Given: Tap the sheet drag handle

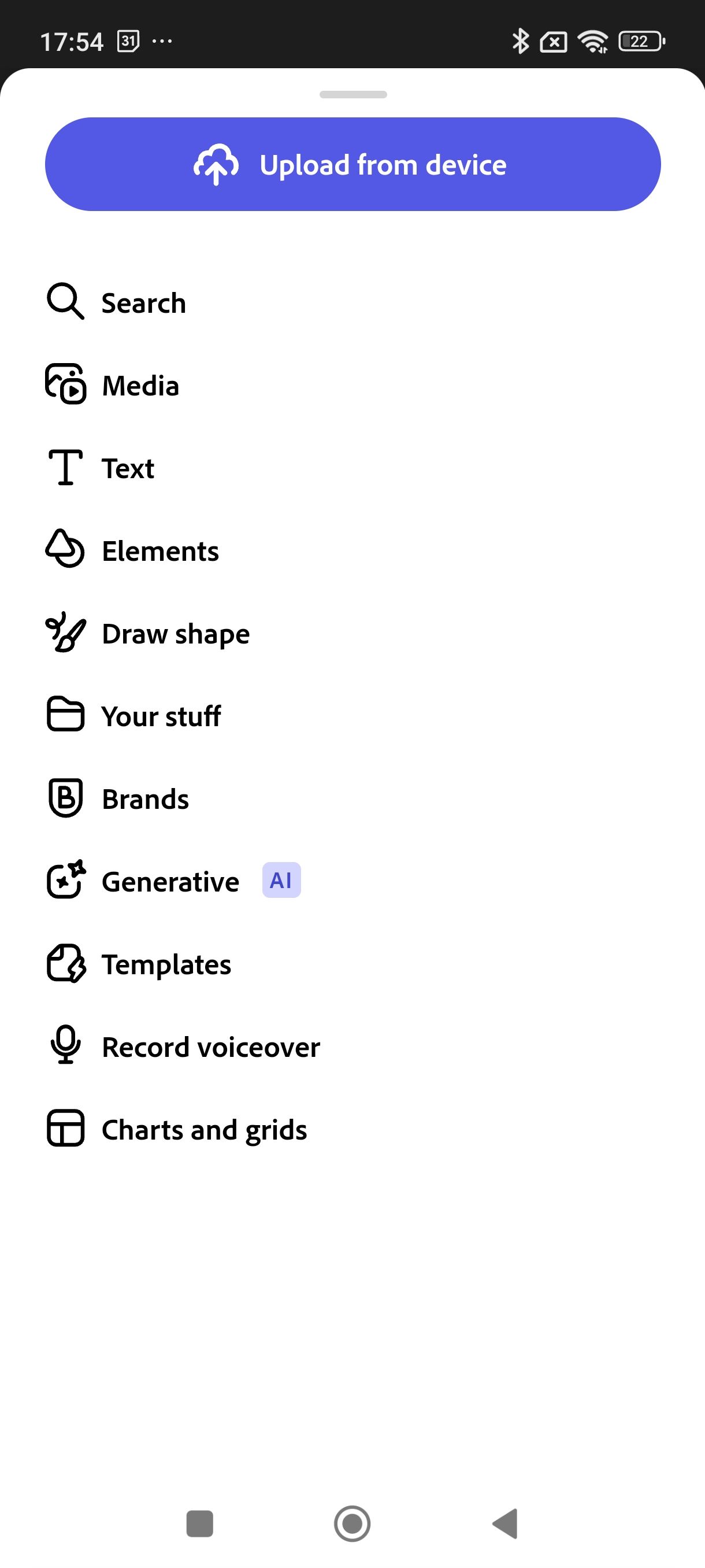Looking at the screenshot, I should pyautogui.click(x=352, y=95).
